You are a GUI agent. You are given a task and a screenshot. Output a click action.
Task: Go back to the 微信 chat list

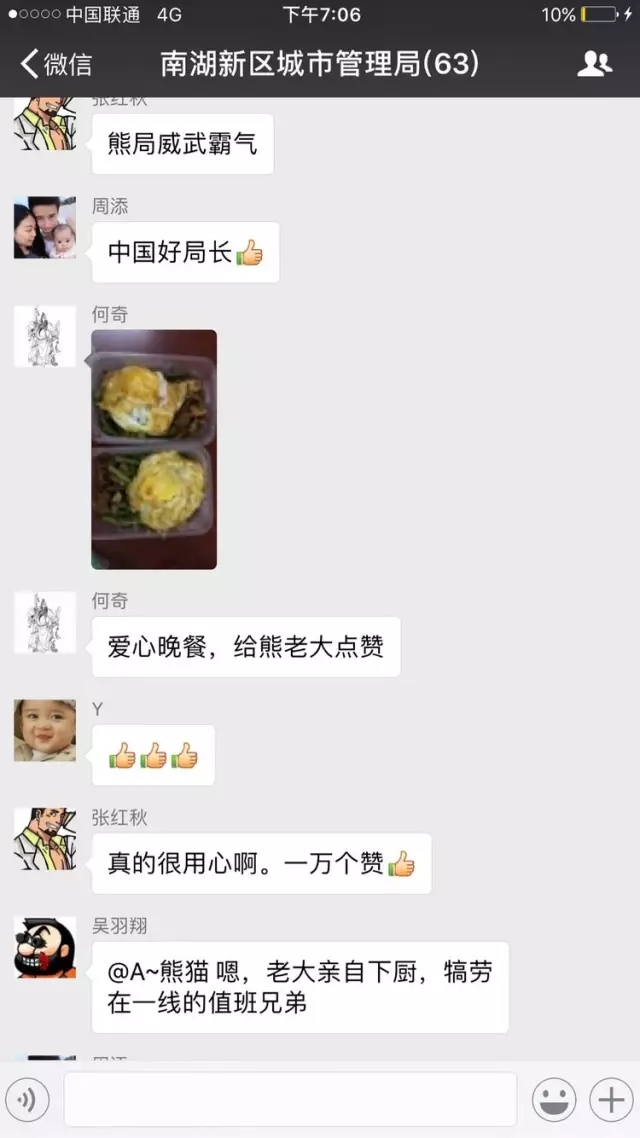pos(56,65)
